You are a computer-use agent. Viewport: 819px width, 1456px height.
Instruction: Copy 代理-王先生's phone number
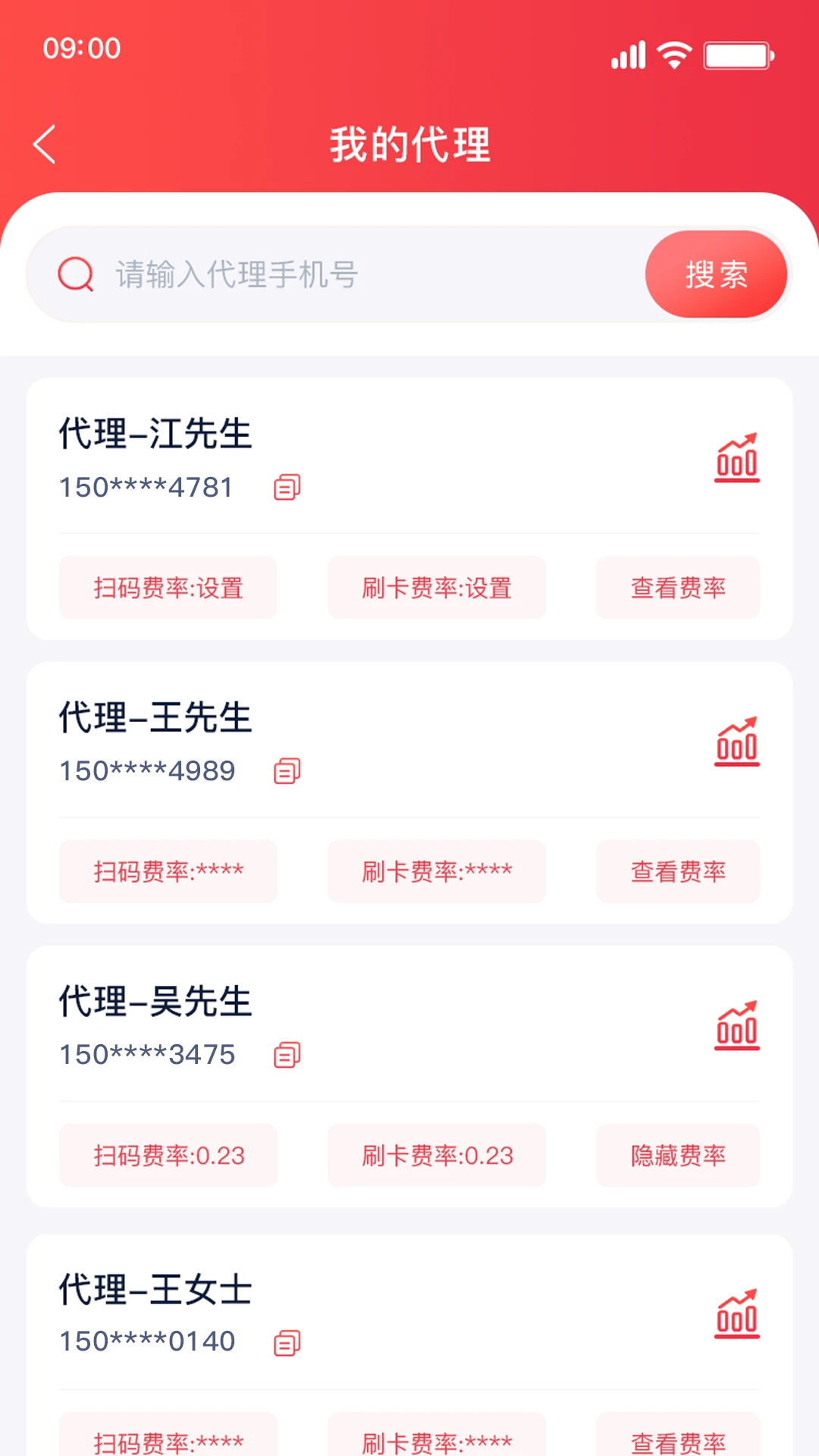pyautogui.click(x=287, y=770)
